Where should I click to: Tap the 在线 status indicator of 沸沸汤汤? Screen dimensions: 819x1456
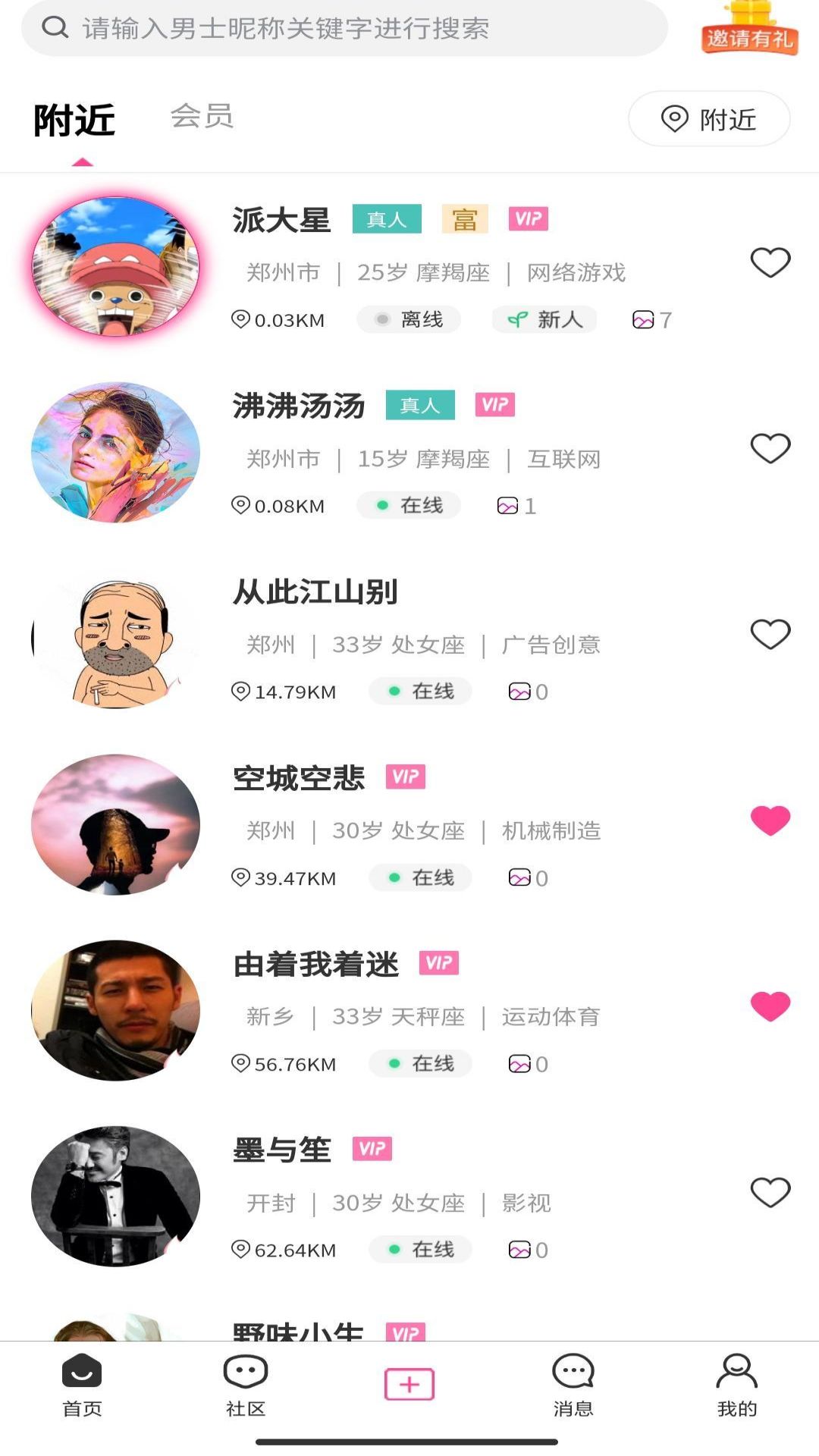[x=408, y=505]
